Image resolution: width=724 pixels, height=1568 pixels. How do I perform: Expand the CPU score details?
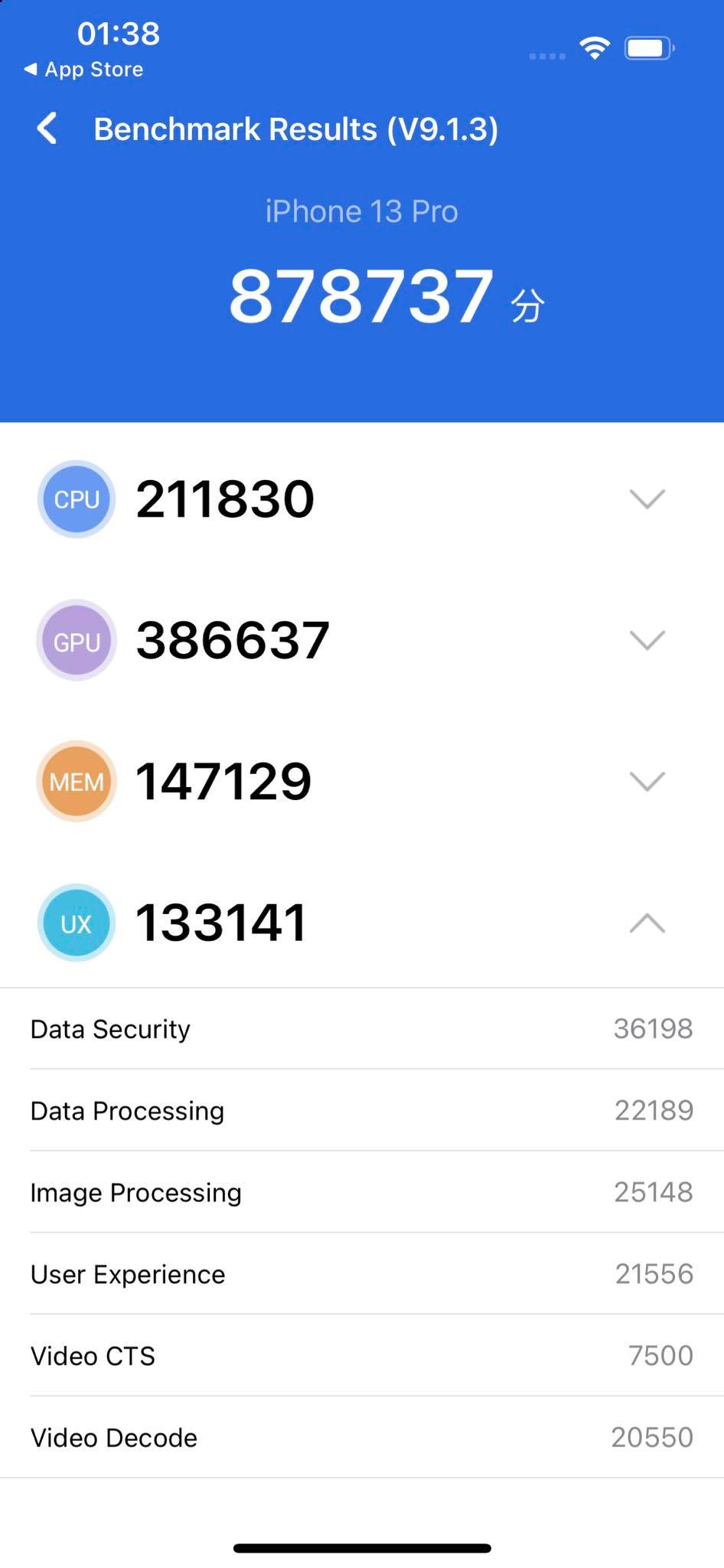tap(647, 499)
